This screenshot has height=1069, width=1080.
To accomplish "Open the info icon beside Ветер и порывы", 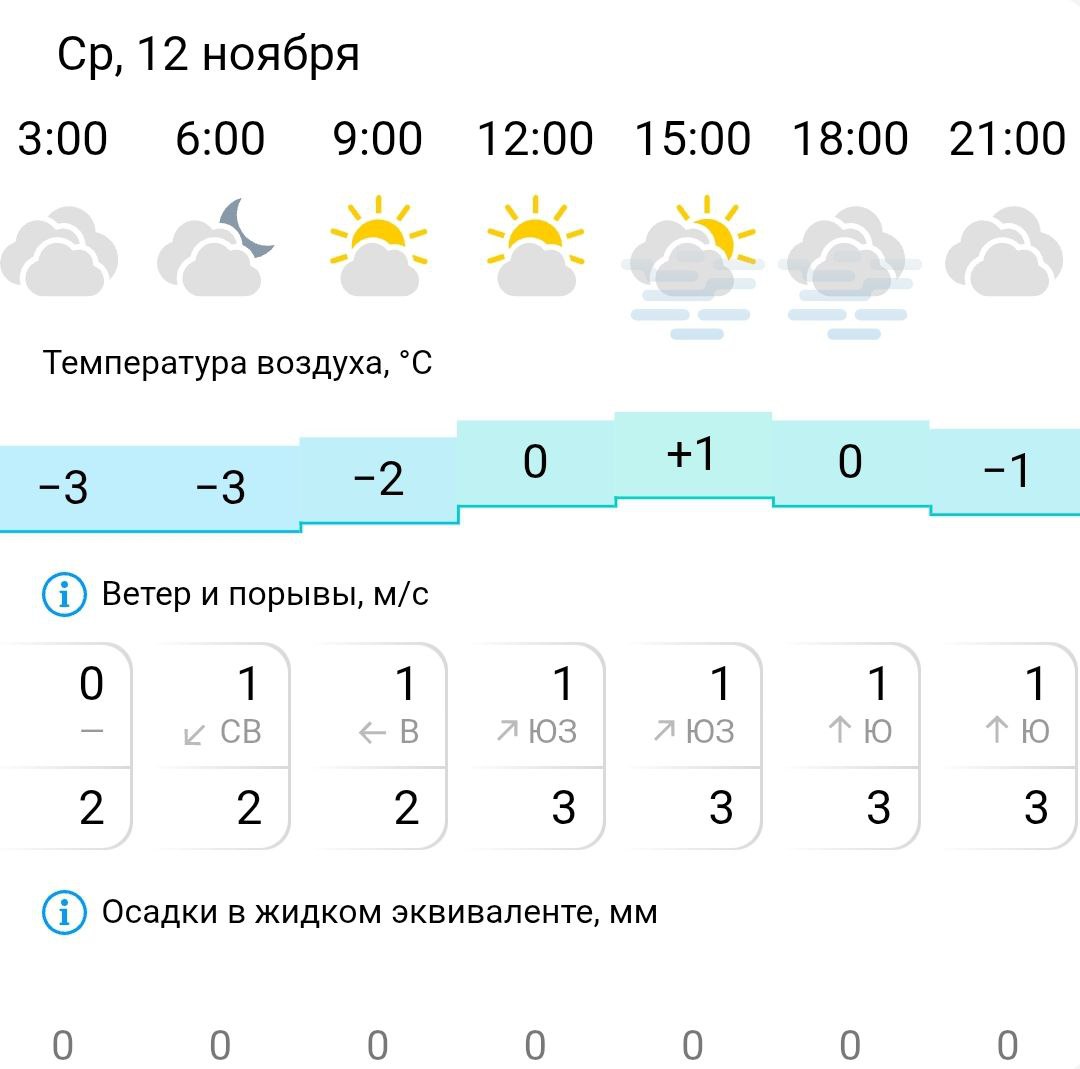I will click(64, 596).
